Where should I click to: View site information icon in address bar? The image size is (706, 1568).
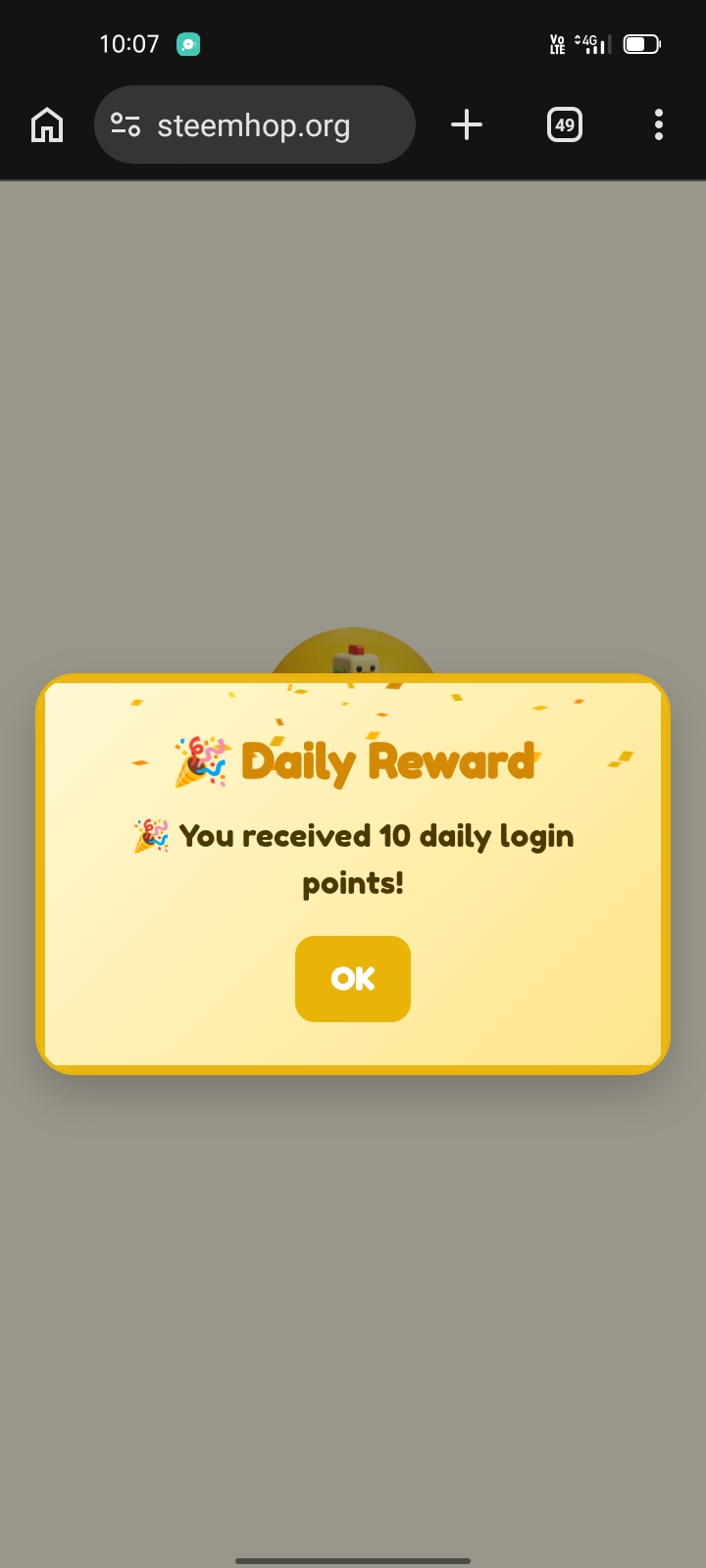126,125
